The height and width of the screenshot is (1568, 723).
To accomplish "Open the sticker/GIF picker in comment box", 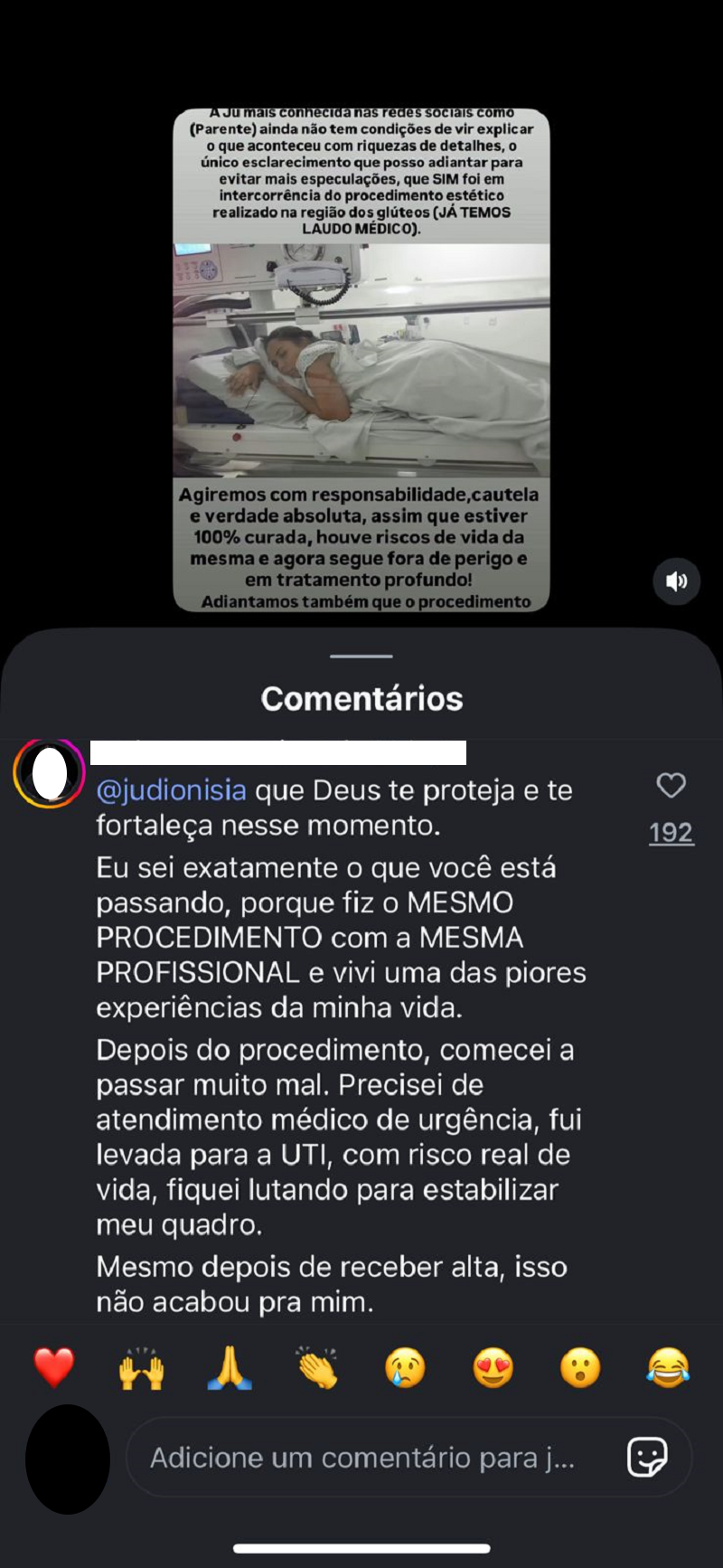I will pyautogui.click(x=647, y=1458).
